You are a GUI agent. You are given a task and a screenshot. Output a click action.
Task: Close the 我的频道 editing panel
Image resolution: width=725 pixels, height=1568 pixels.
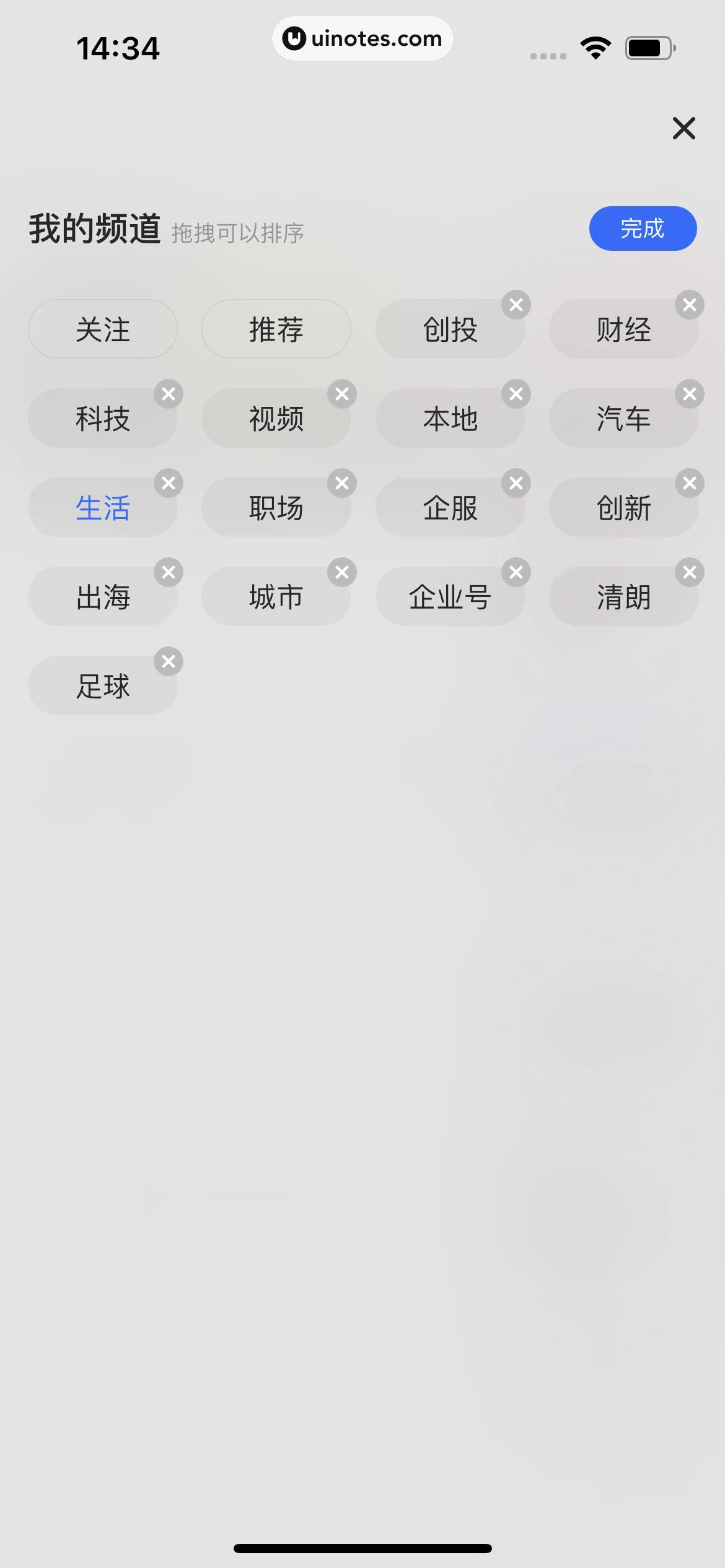coord(683,128)
